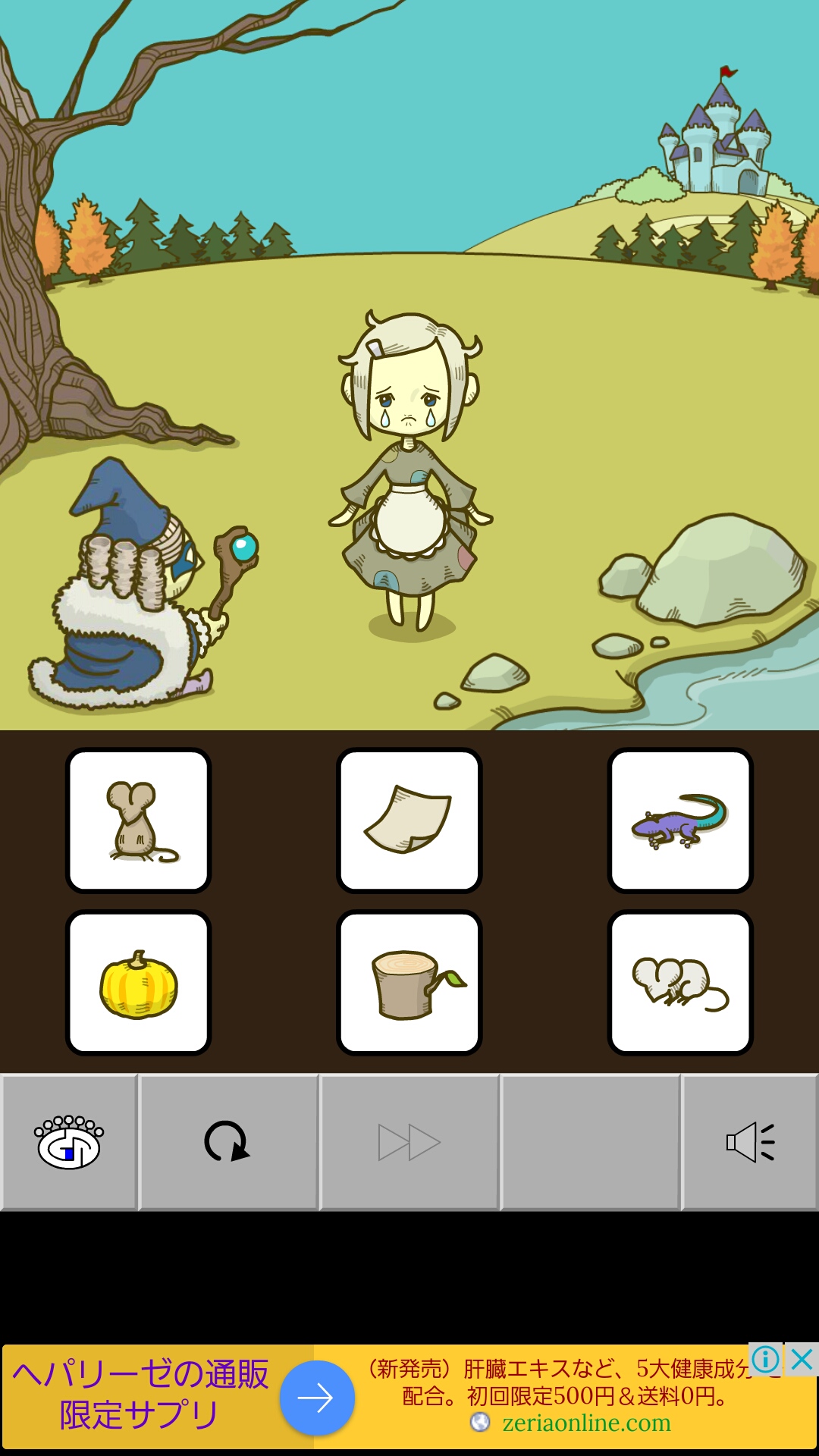
Task: Toggle the sound speaker icon
Action: (750, 1142)
